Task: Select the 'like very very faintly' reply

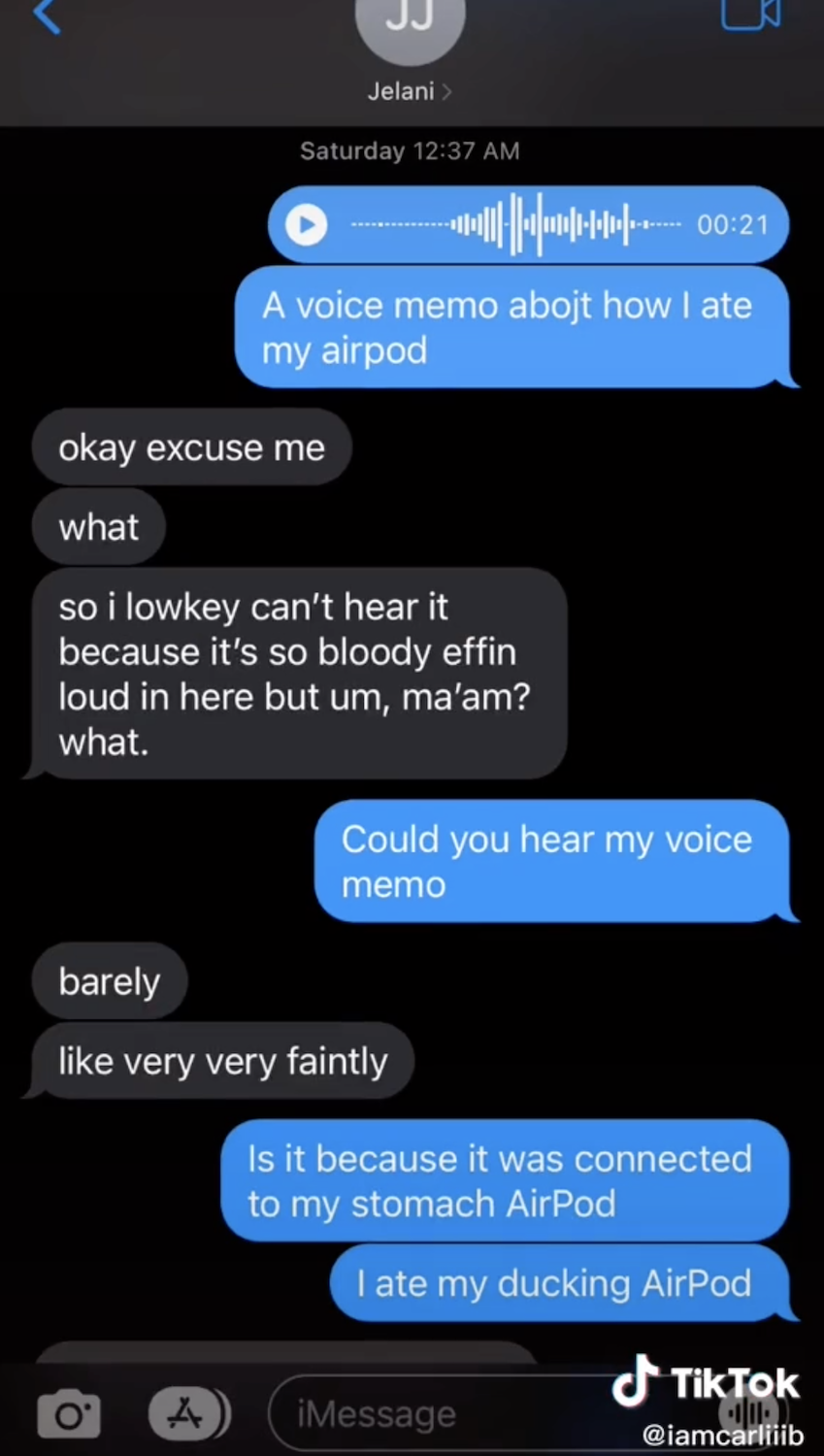Action: (221, 1061)
